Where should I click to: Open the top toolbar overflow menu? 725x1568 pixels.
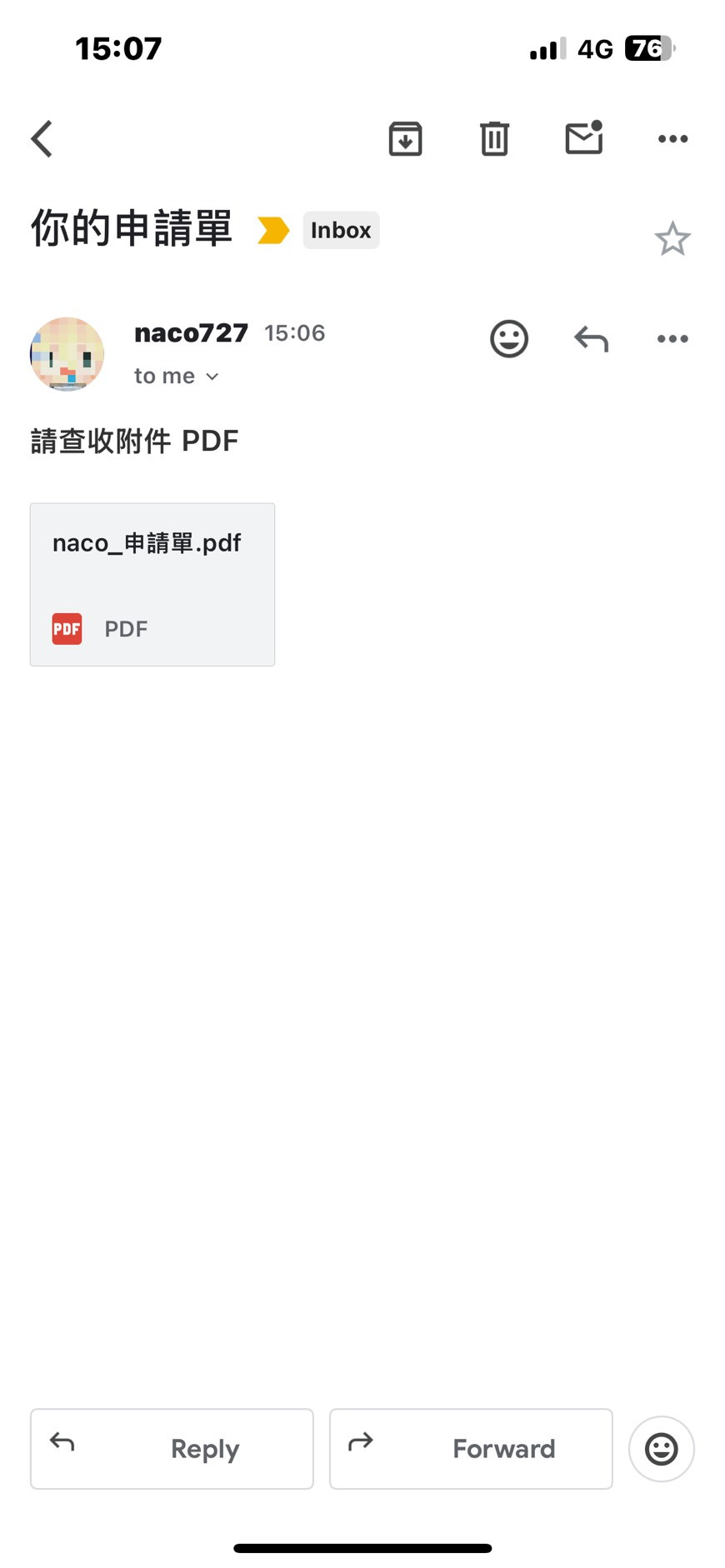(672, 138)
